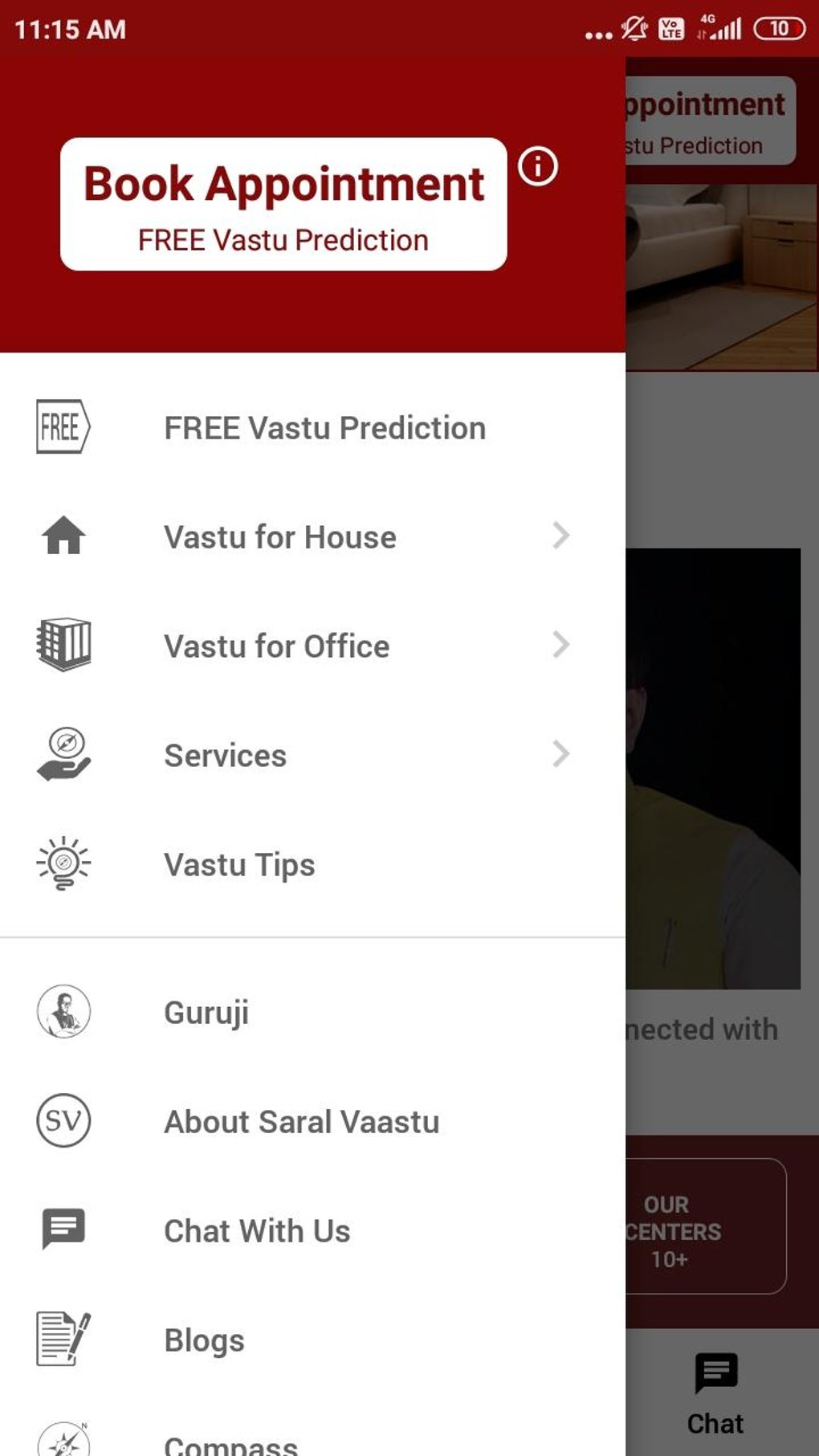This screenshot has height=1456, width=819.
Task: Select Guruji from the menu
Action: click(x=206, y=1013)
